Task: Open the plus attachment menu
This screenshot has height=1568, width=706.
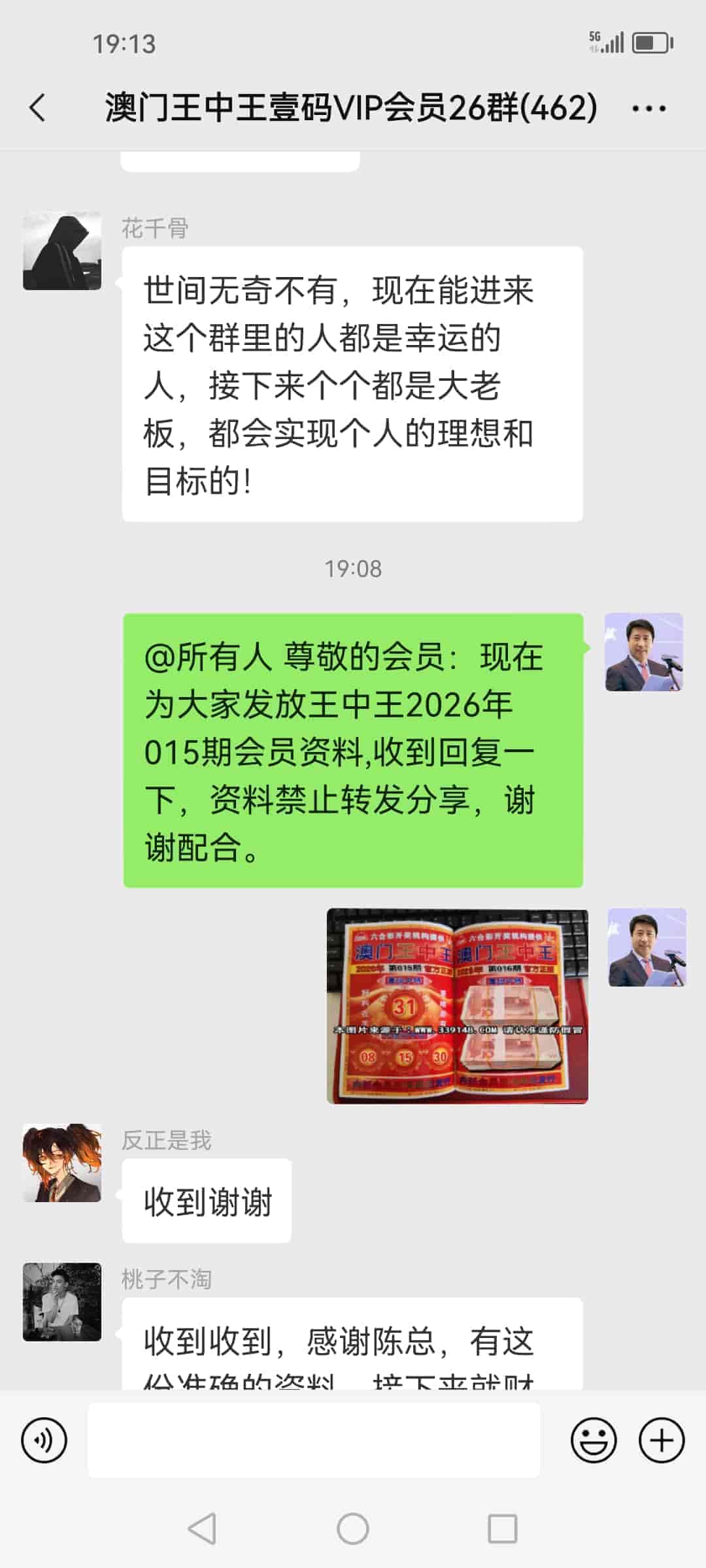Action: pyautogui.click(x=662, y=1440)
